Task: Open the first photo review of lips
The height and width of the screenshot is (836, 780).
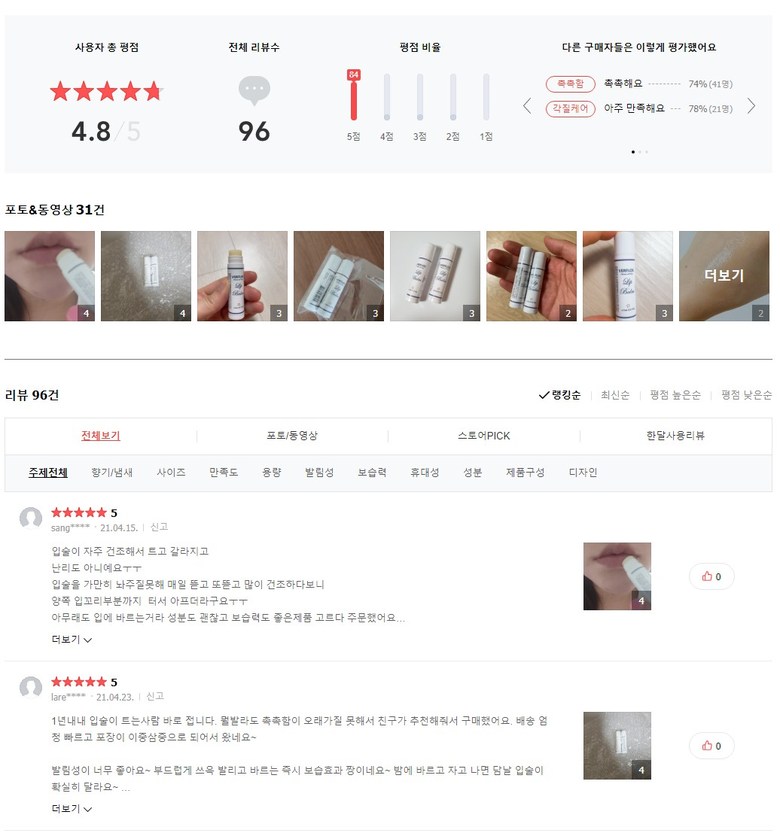Action: 50,276
